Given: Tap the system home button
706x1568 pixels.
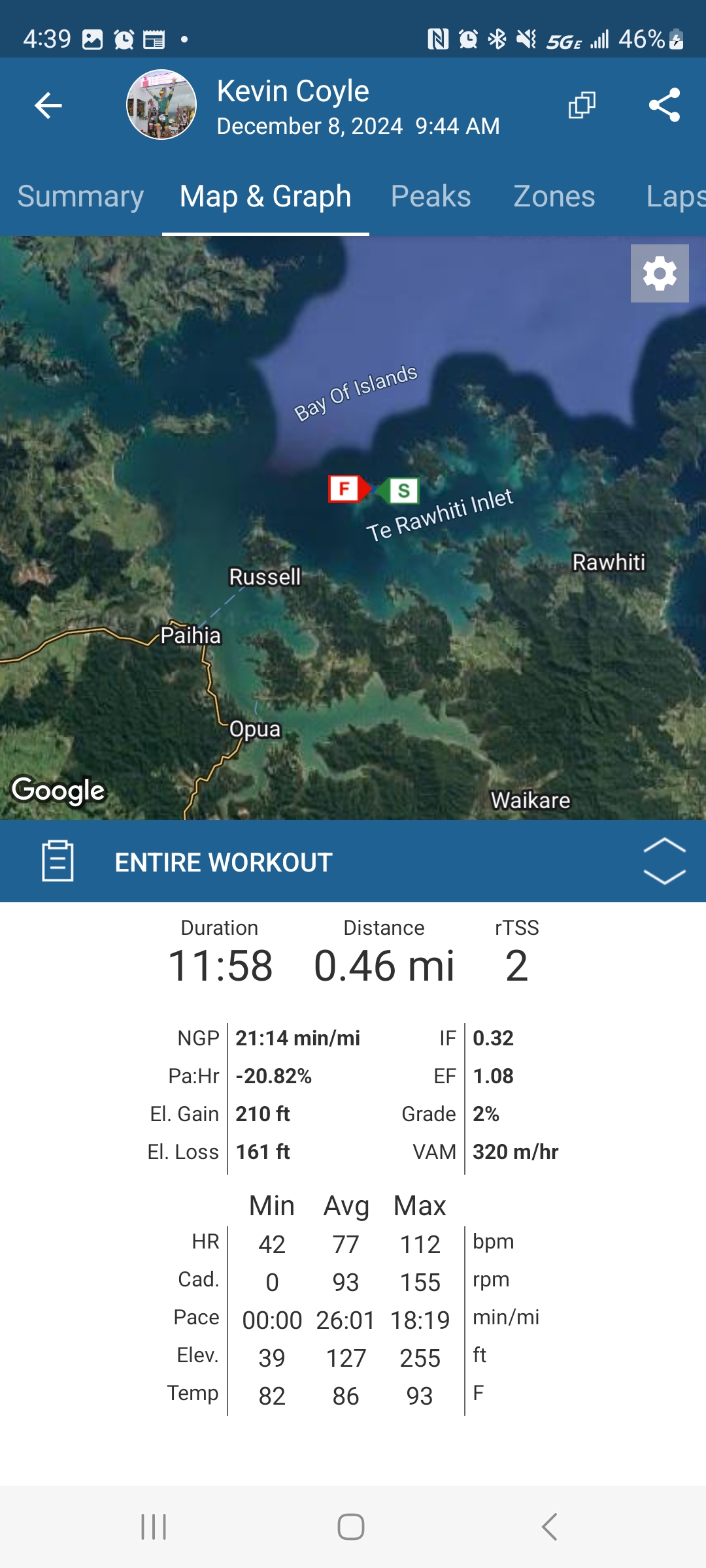Looking at the screenshot, I should pyautogui.click(x=351, y=1527).
